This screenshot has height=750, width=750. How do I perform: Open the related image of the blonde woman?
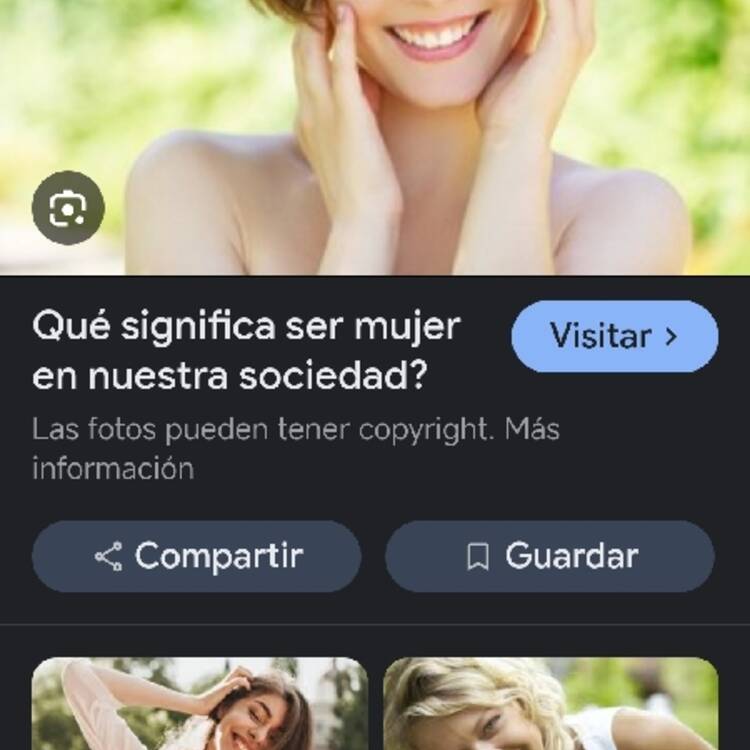(550, 704)
